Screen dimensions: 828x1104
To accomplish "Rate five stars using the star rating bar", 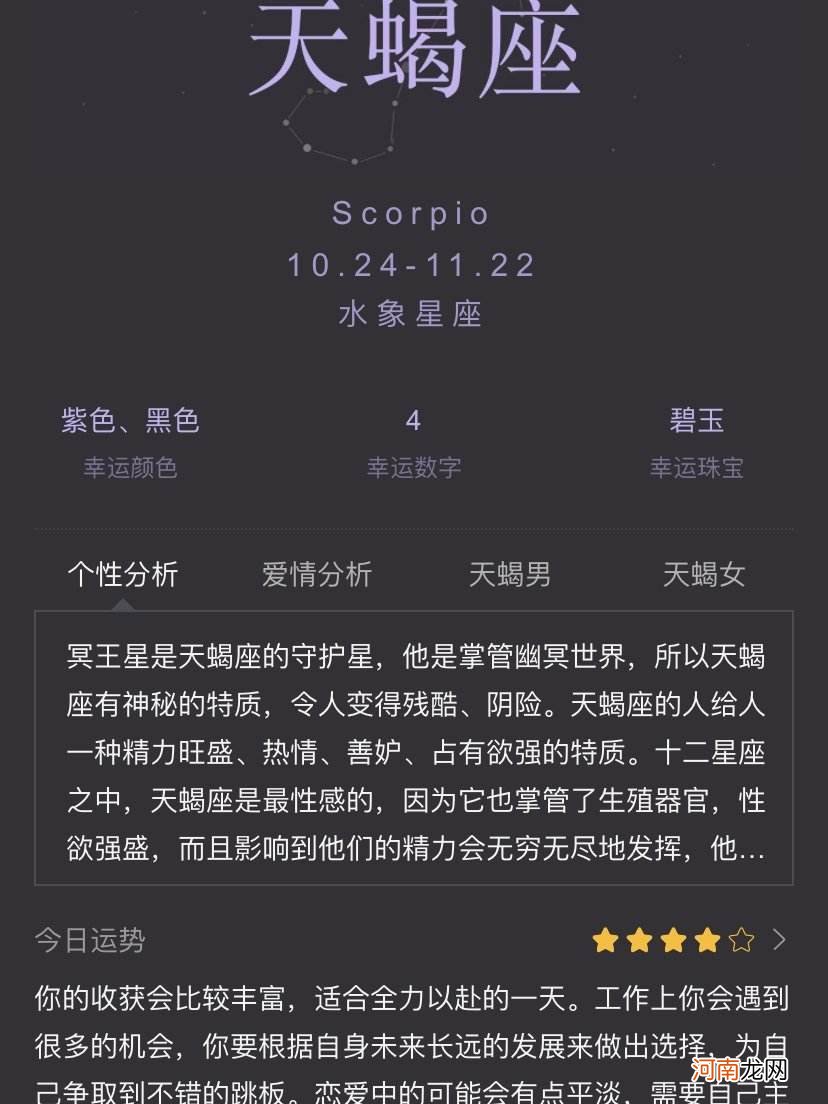I will 674,938.
